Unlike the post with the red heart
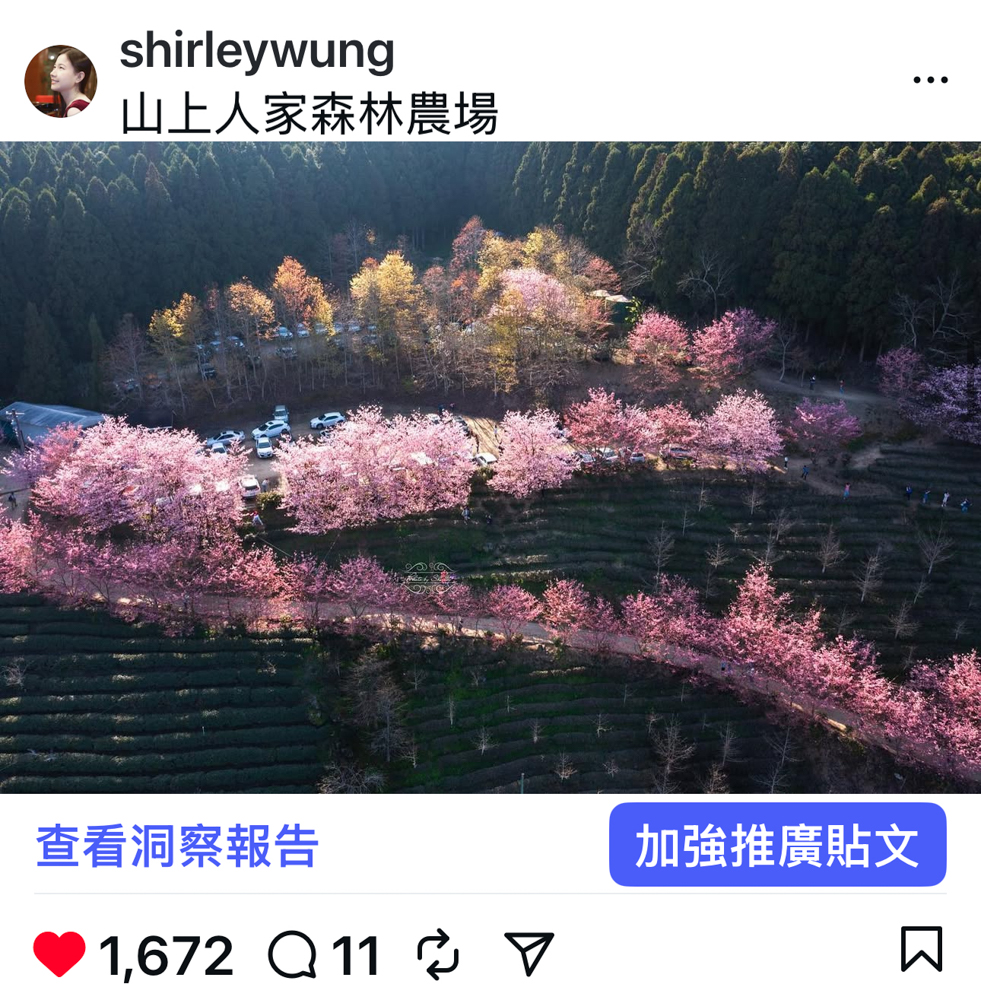Screen dimensions: 981x1000 (x=59, y=954)
